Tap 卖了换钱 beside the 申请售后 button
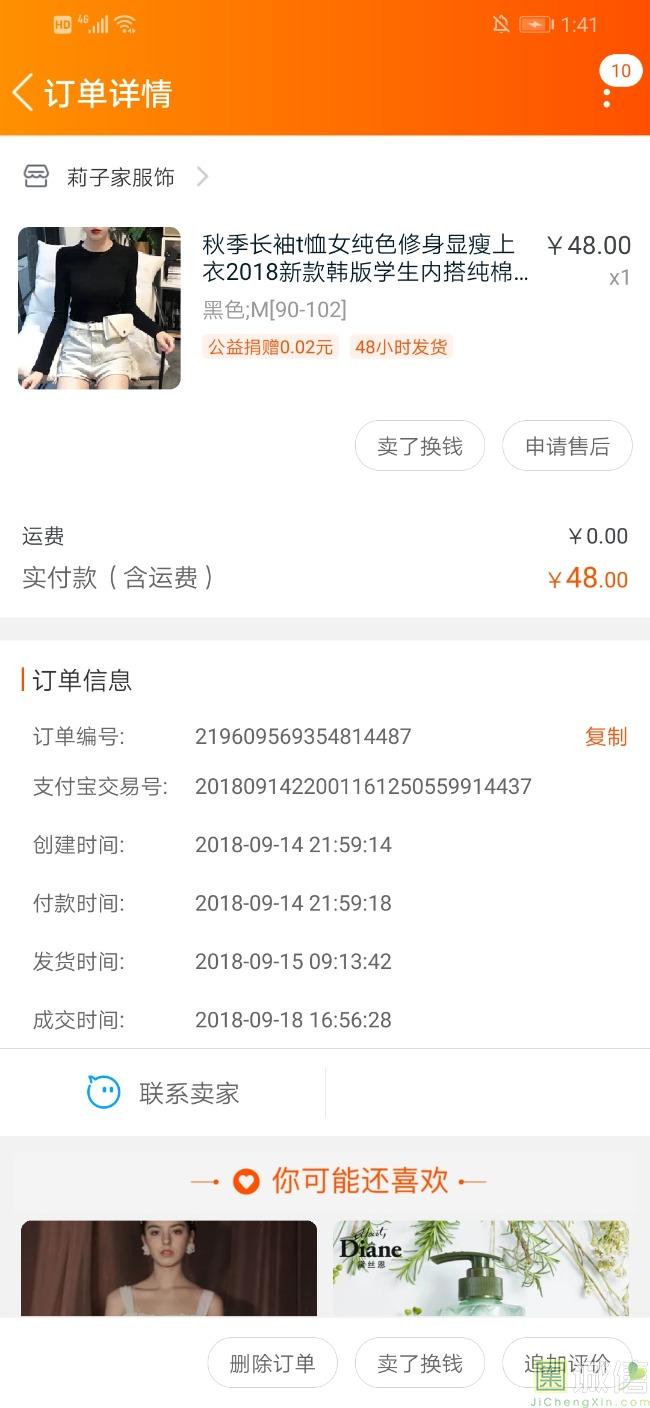650x1408 pixels. coord(420,446)
